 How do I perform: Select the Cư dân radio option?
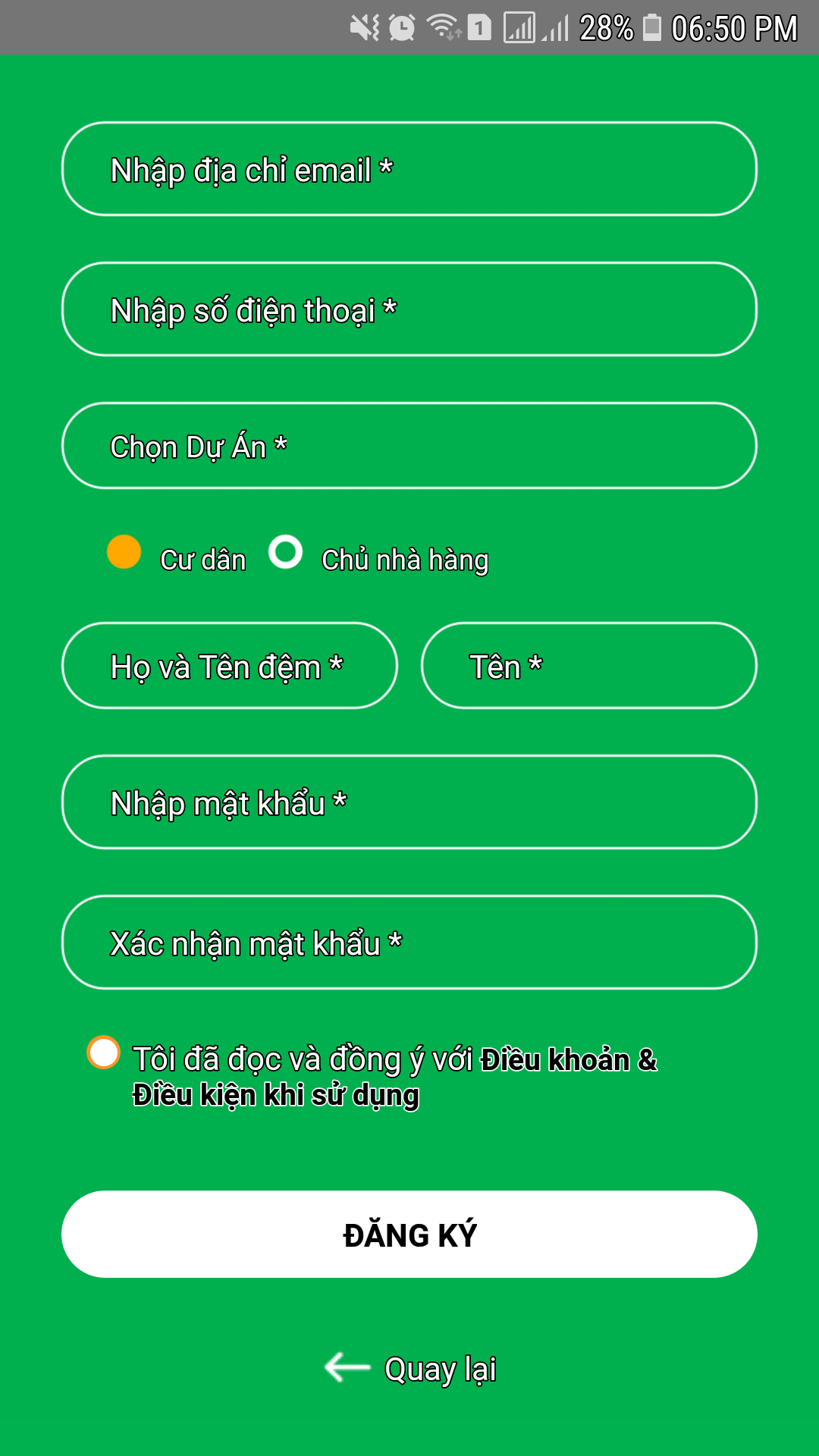(x=124, y=552)
